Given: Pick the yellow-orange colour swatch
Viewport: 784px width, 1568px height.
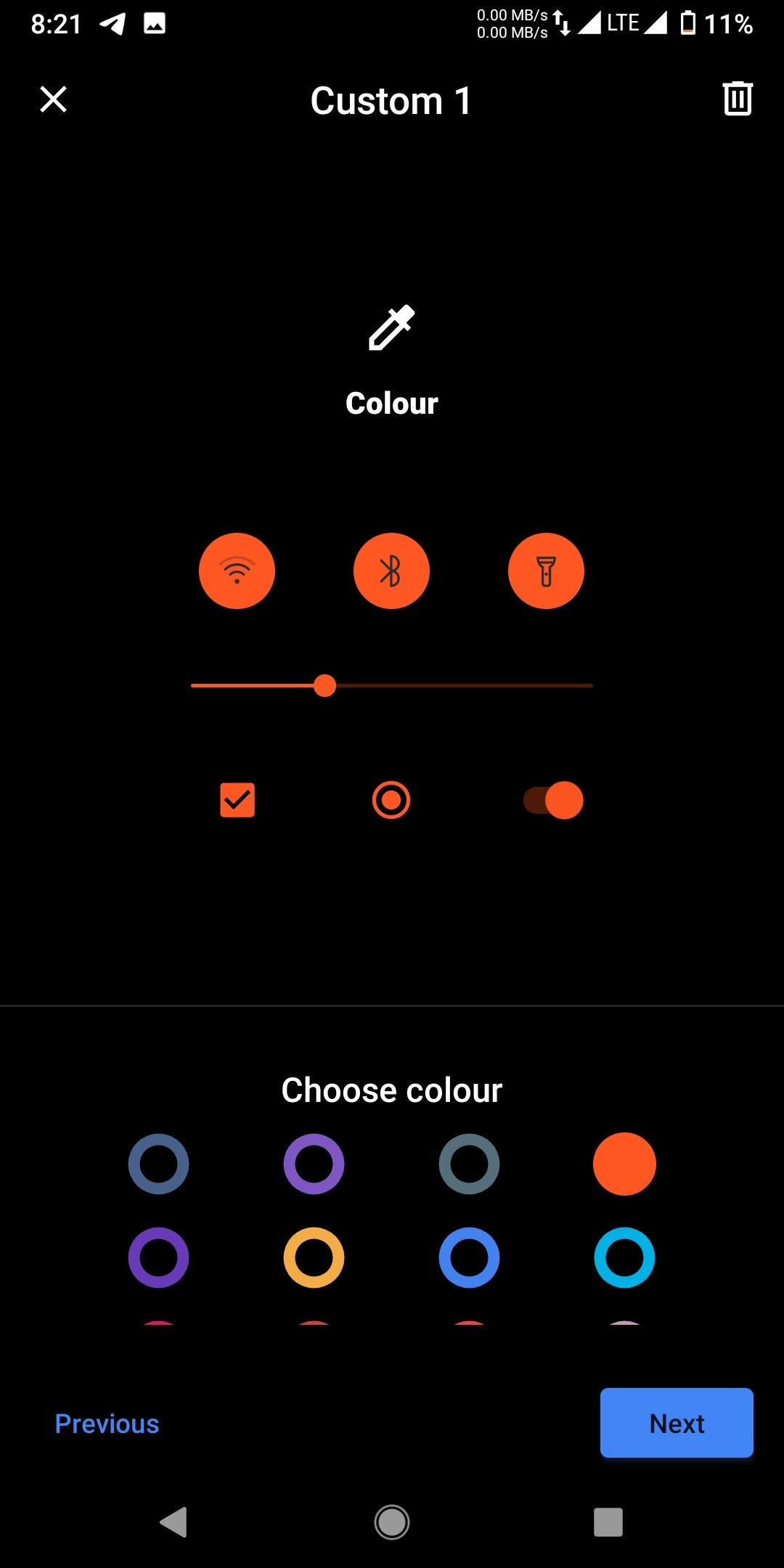Looking at the screenshot, I should 314,1258.
